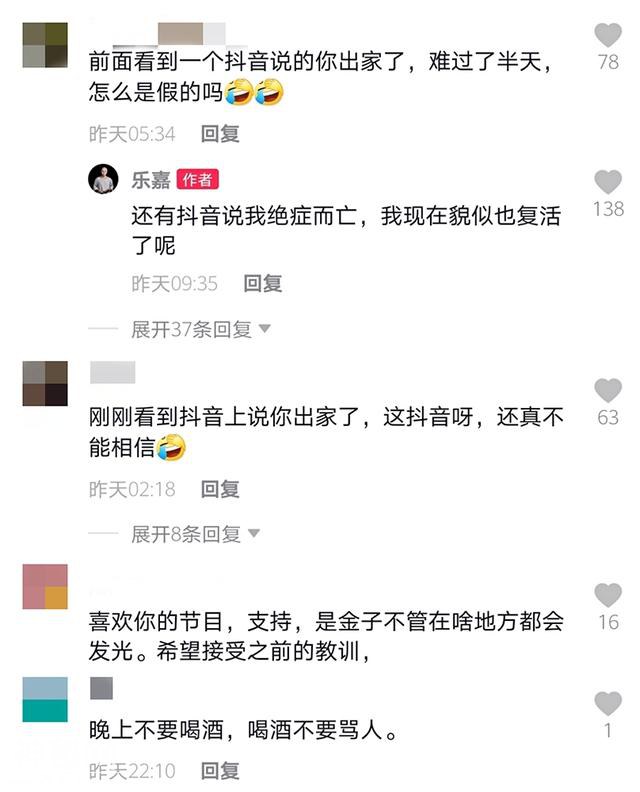Reply to the comment posted 昨天22:10

(220, 771)
